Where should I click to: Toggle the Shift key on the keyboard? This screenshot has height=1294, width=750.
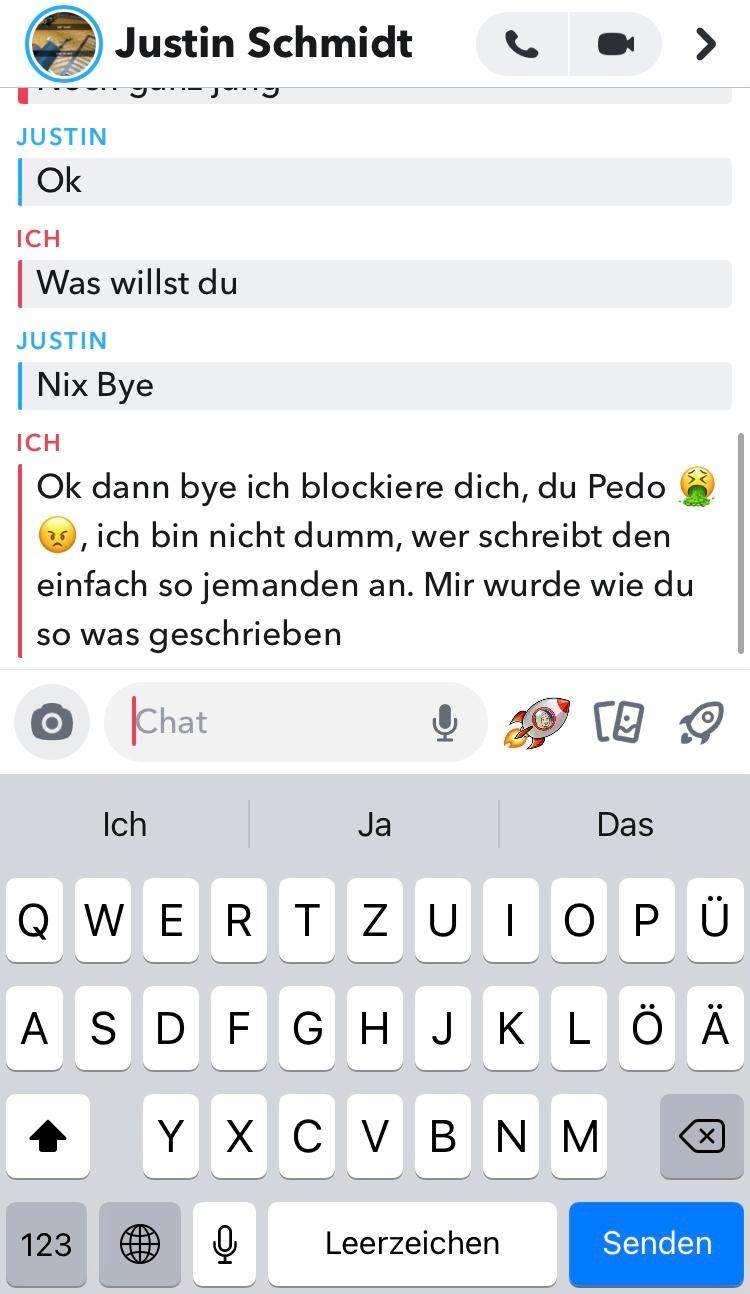[48, 1136]
